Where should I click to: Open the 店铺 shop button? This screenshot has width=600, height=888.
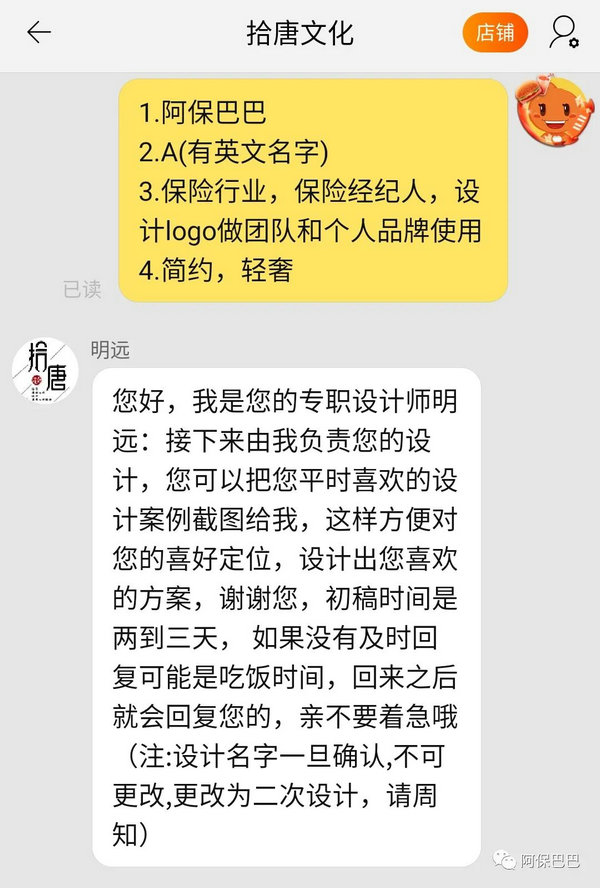point(495,33)
